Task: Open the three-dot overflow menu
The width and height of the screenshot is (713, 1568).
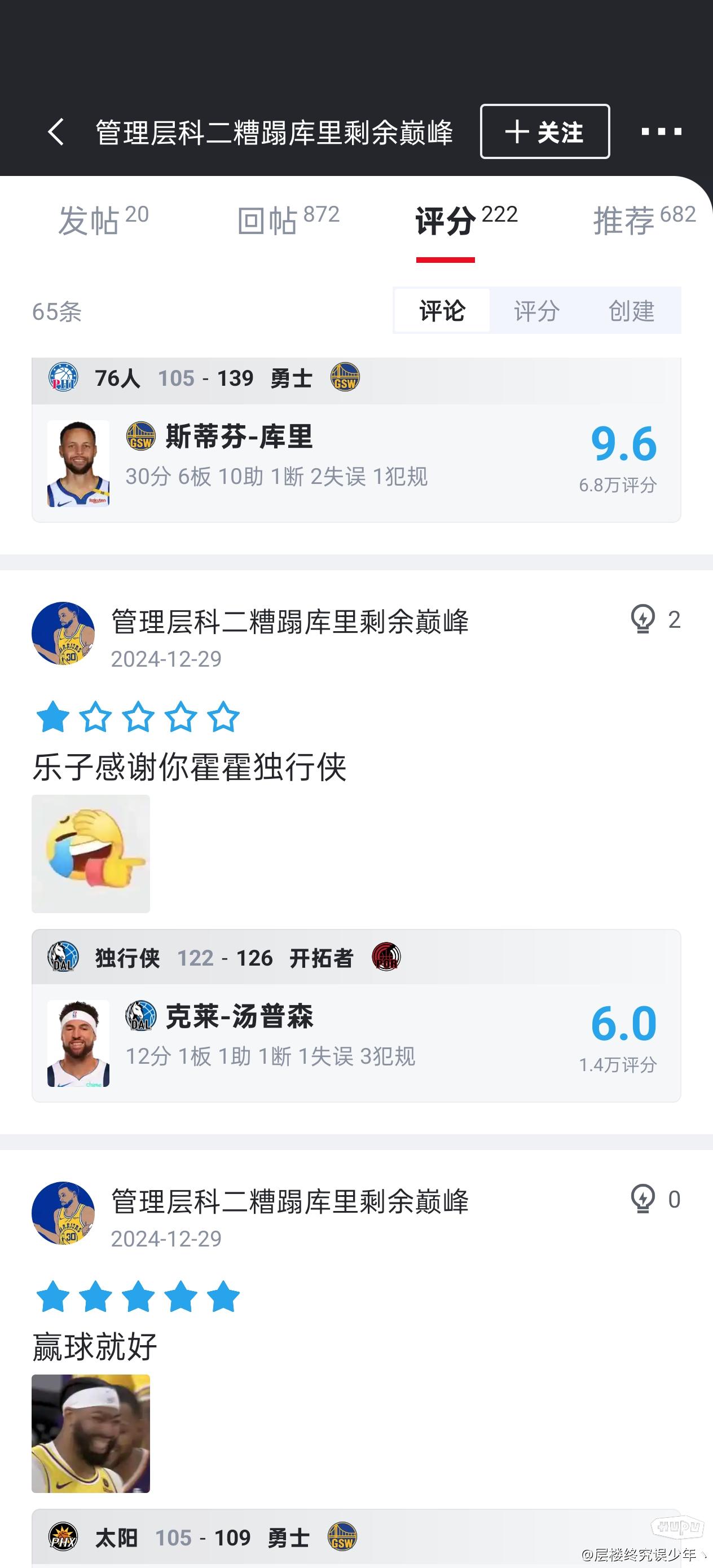Action: coord(661,131)
